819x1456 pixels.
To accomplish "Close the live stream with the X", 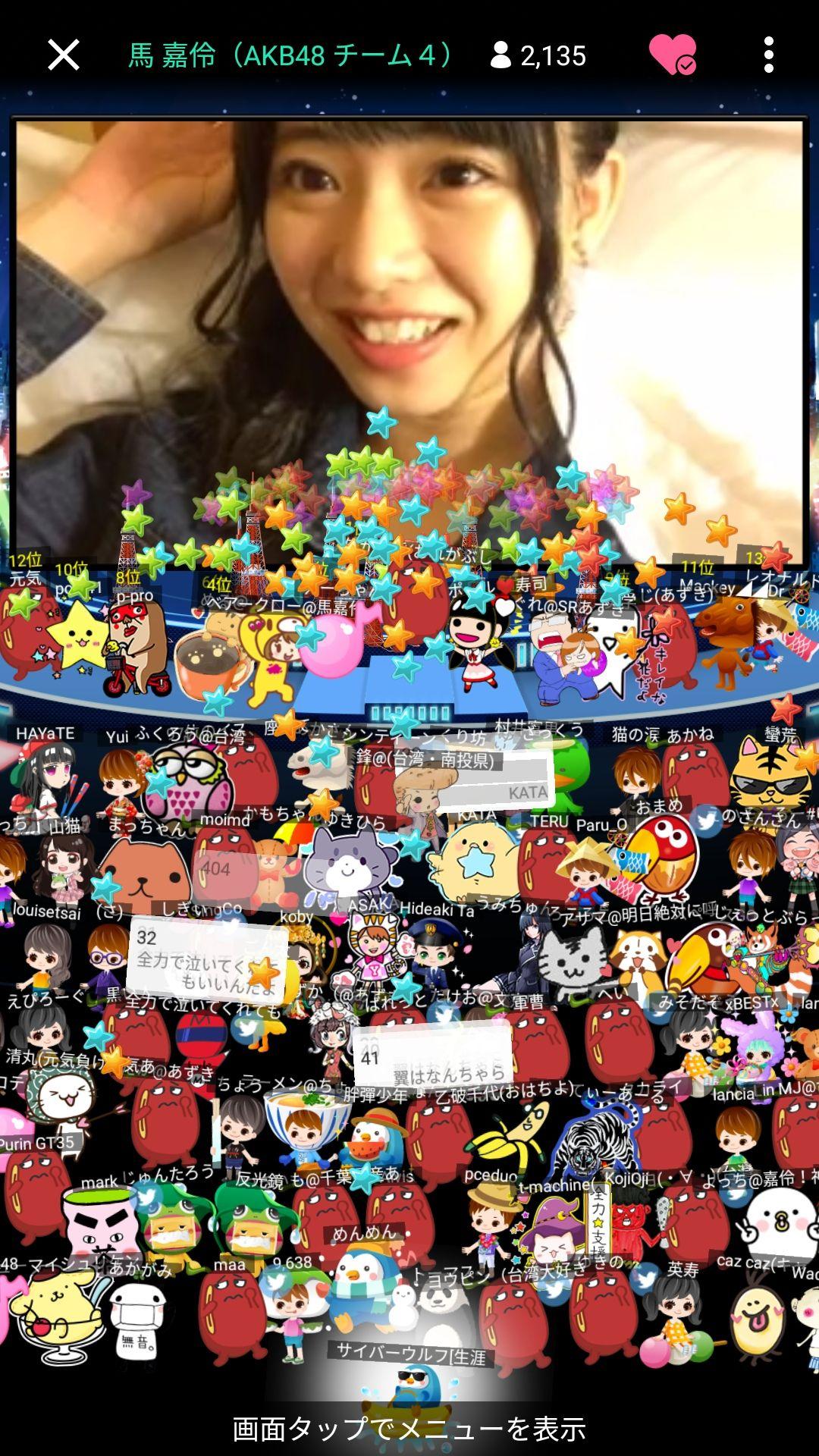I will pos(63,55).
